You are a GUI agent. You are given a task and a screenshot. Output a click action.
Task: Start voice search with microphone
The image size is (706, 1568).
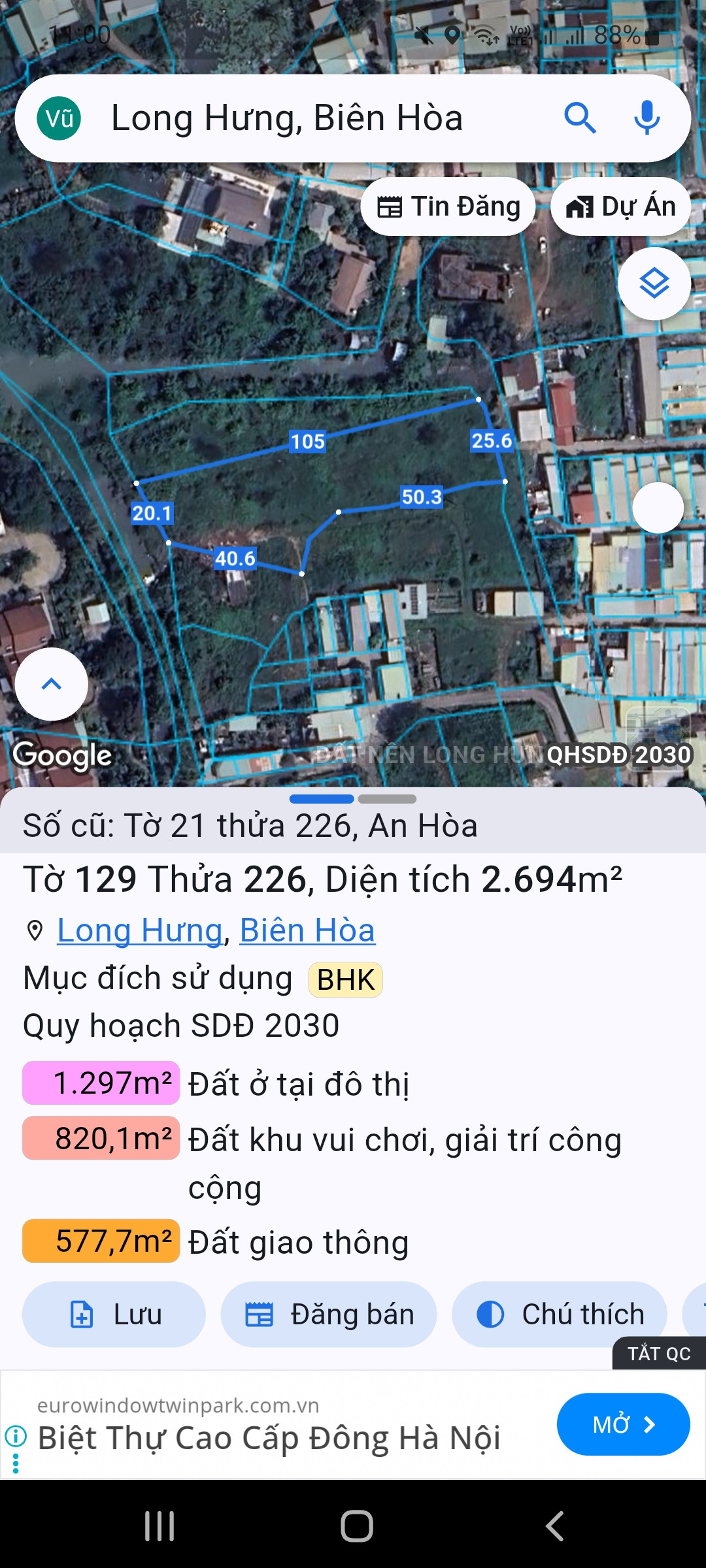pyautogui.click(x=647, y=118)
